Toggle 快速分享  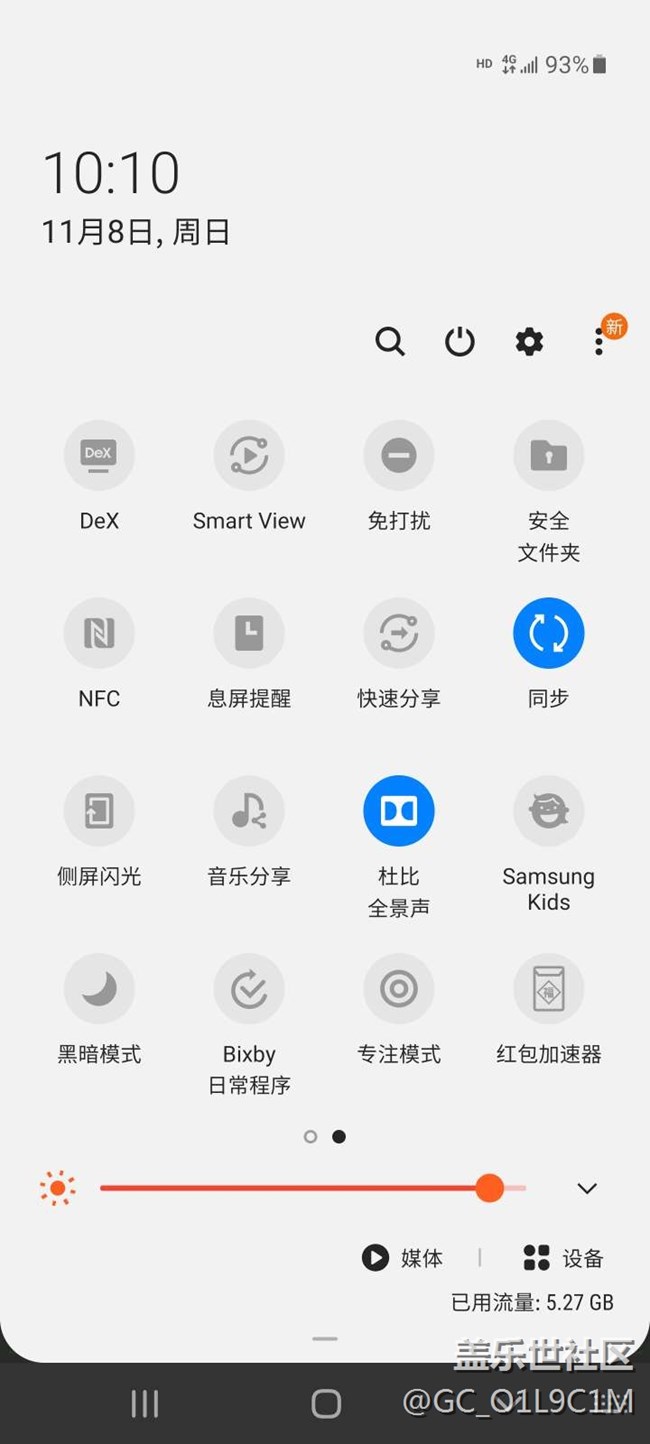[399, 633]
